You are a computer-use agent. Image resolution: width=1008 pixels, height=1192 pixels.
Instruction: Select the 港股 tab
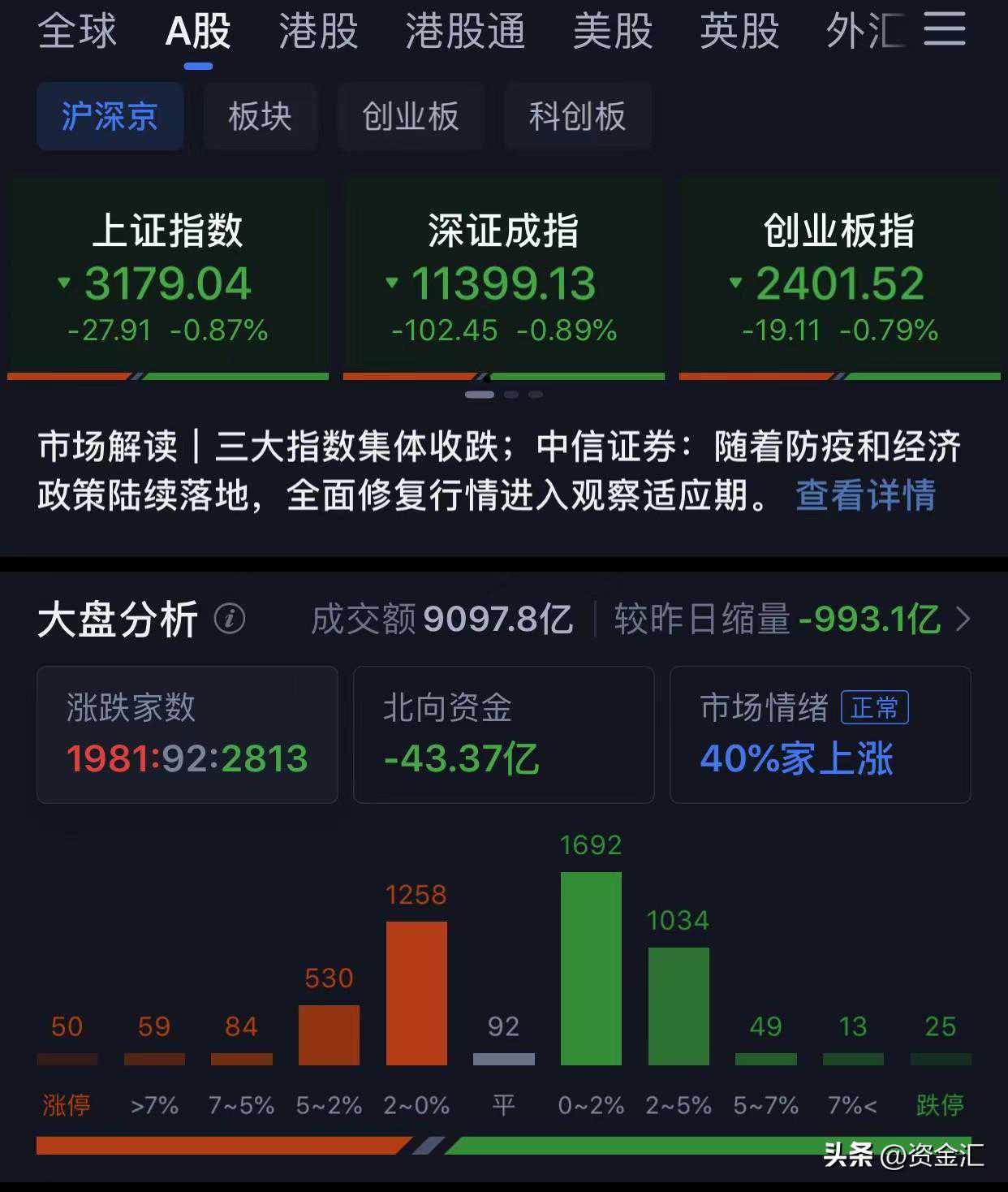tap(318, 32)
